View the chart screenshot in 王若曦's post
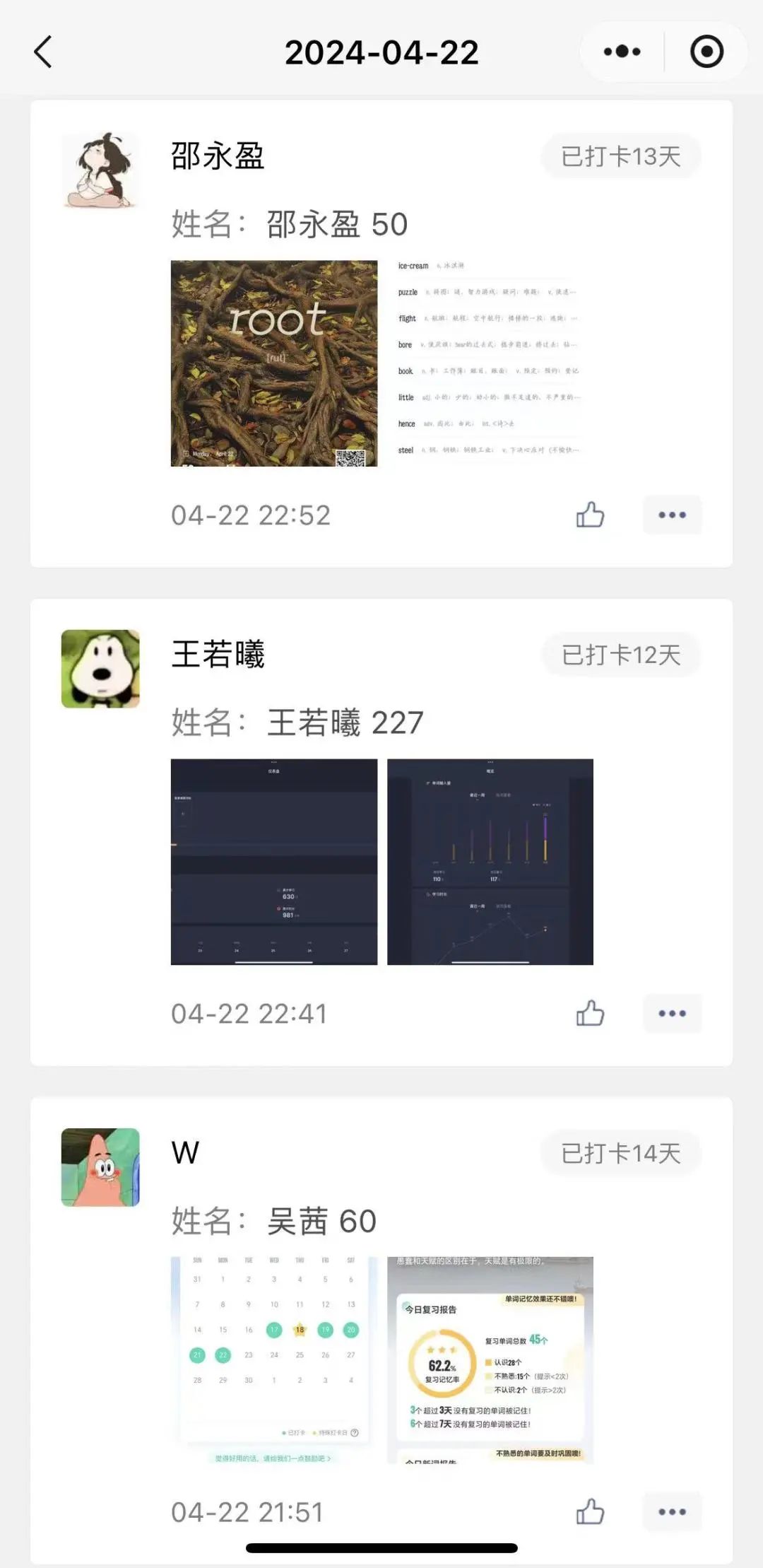 [490, 862]
